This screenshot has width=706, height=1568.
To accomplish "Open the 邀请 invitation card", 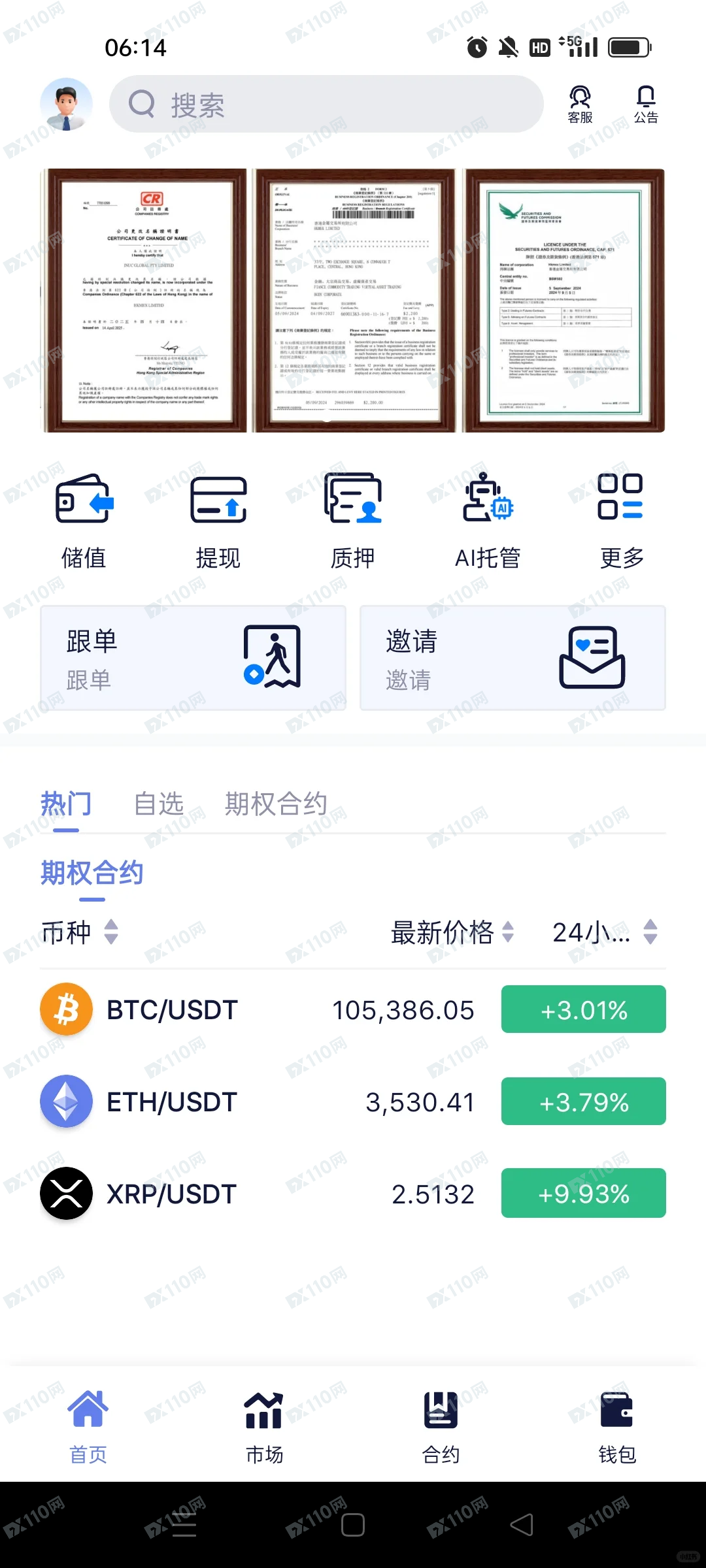I will pyautogui.click(x=513, y=658).
